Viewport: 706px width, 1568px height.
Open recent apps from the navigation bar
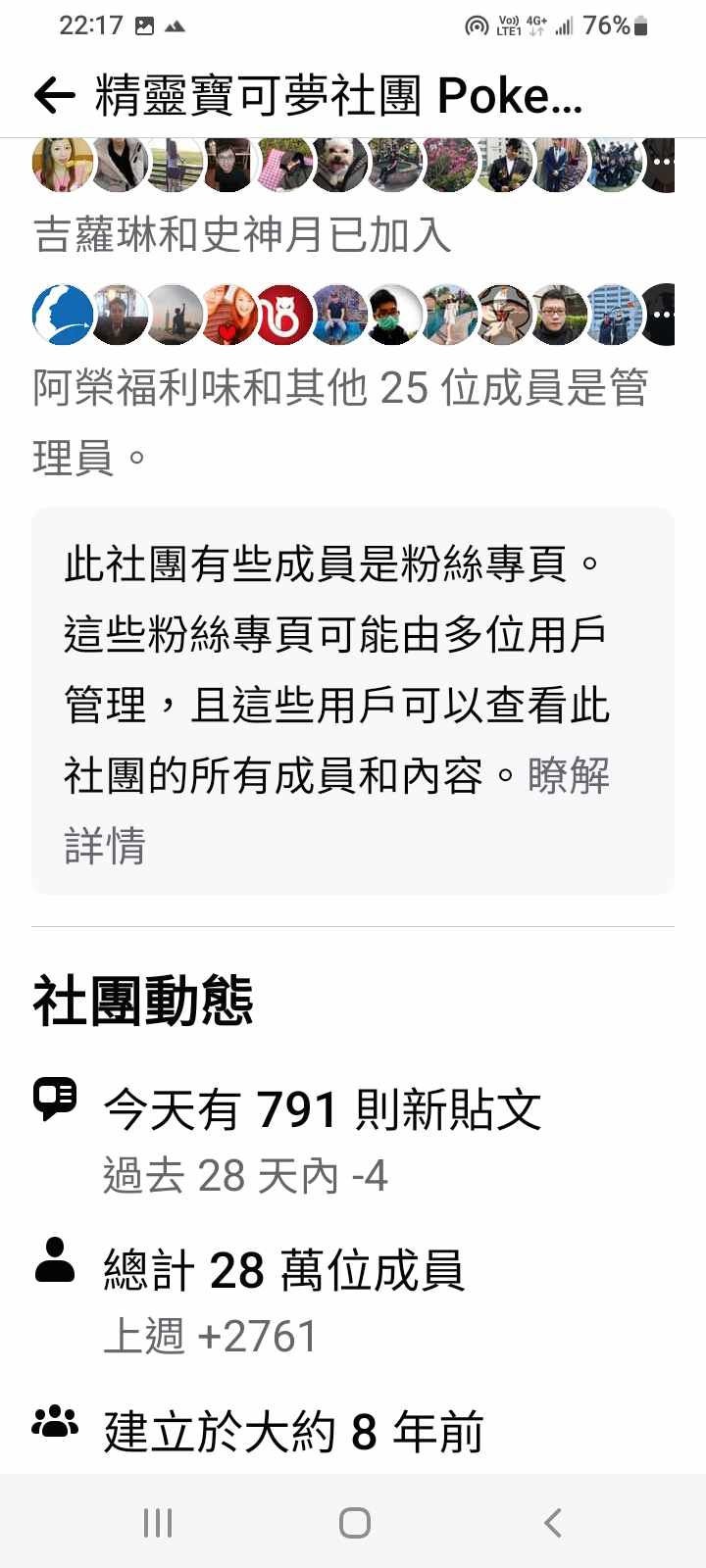pyautogui.click(x=158, y=1522)
